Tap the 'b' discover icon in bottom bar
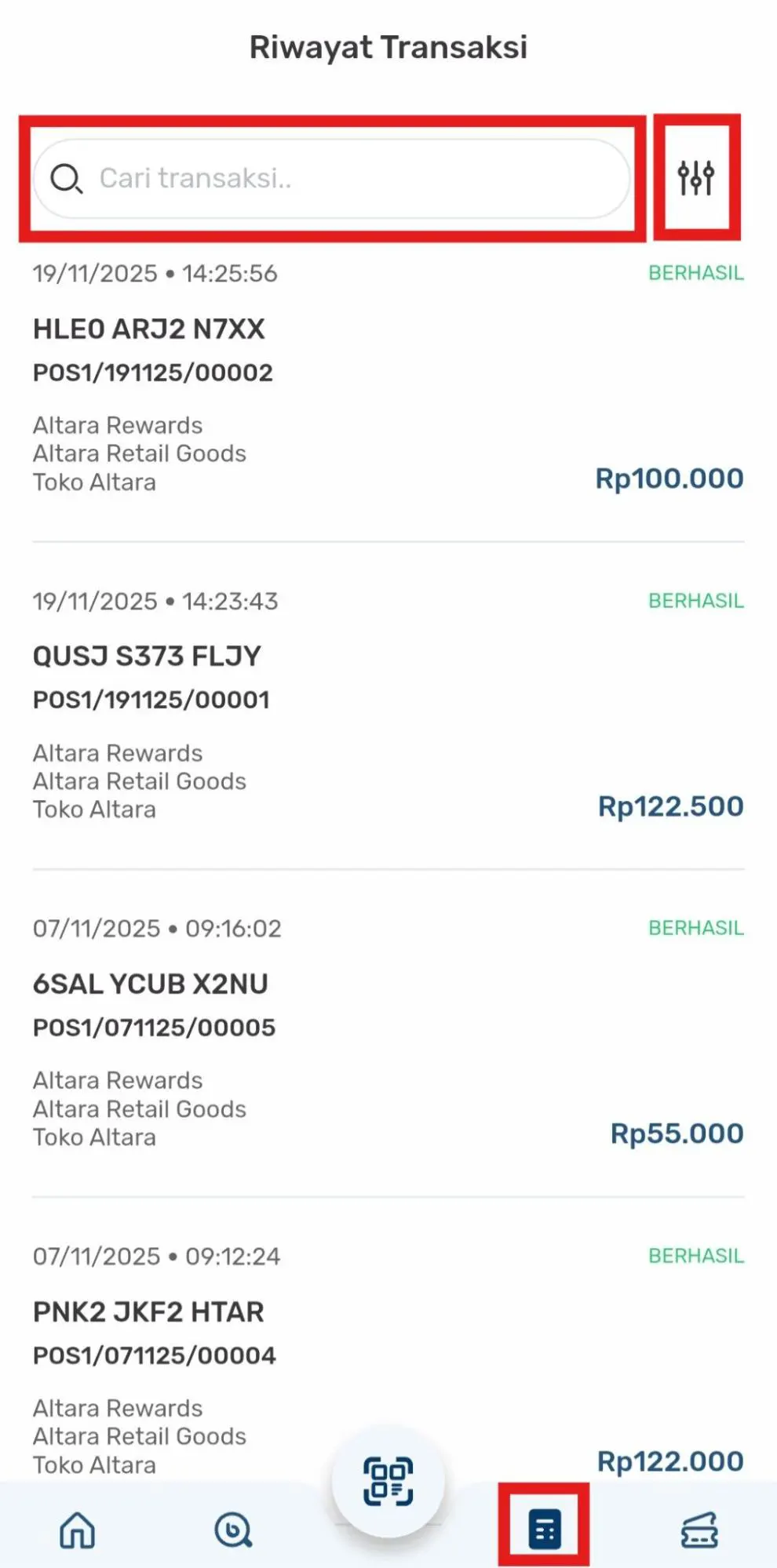The image size is (777, 1568). click(x=232, y=1530)
